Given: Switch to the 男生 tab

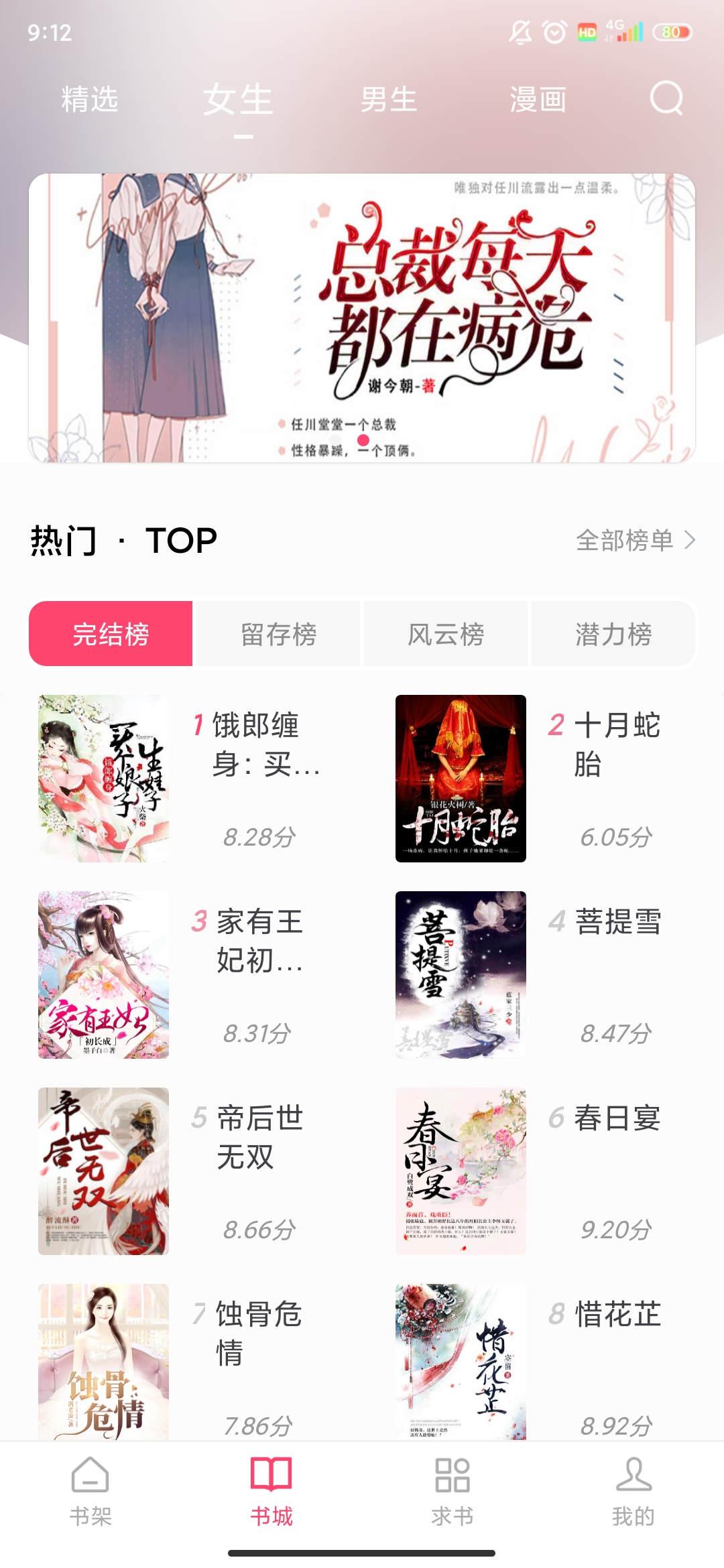Looking at the screenshot, I should pos(387,101).
